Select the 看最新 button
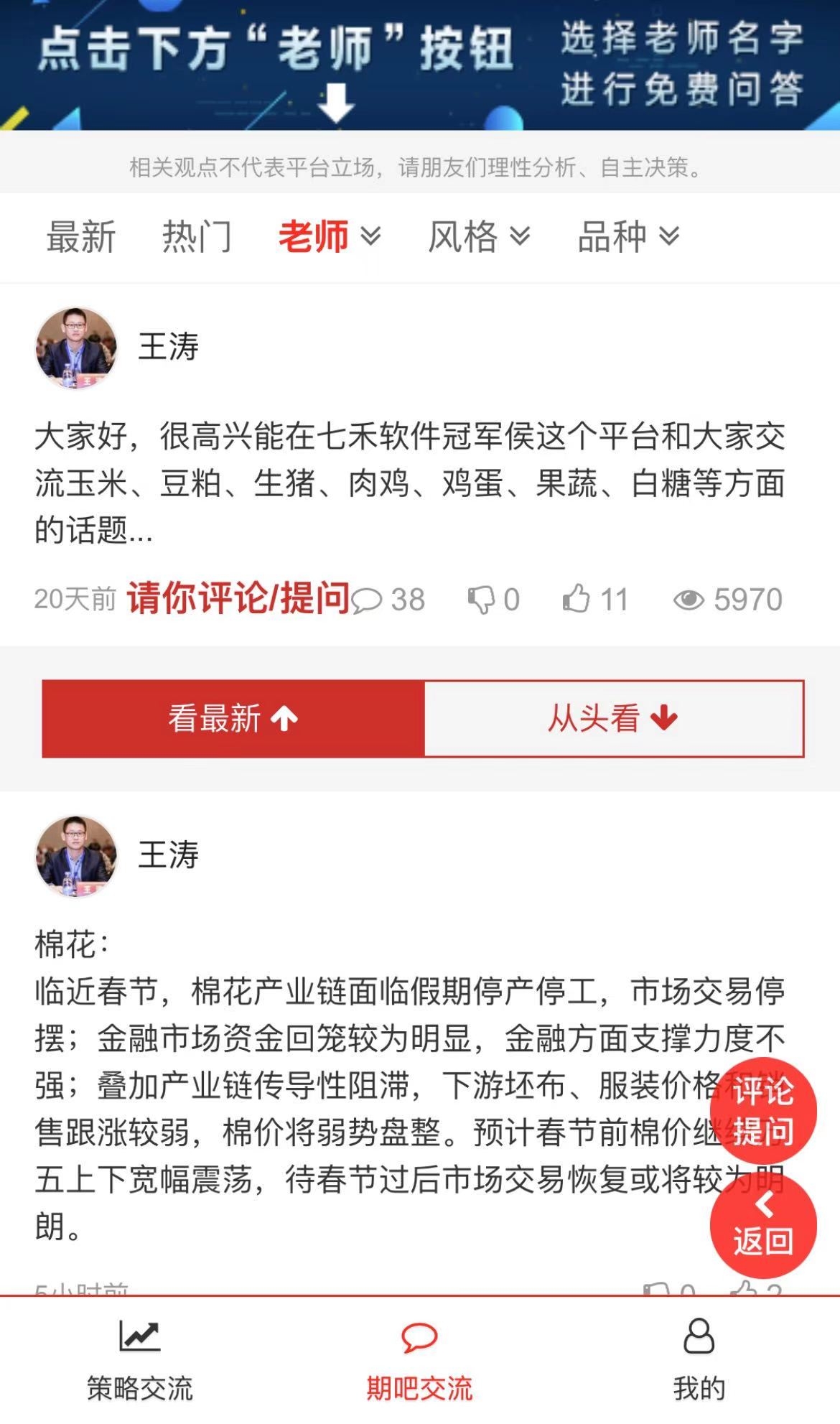Viewport: 840px width, 1424px height. [233, 718]
